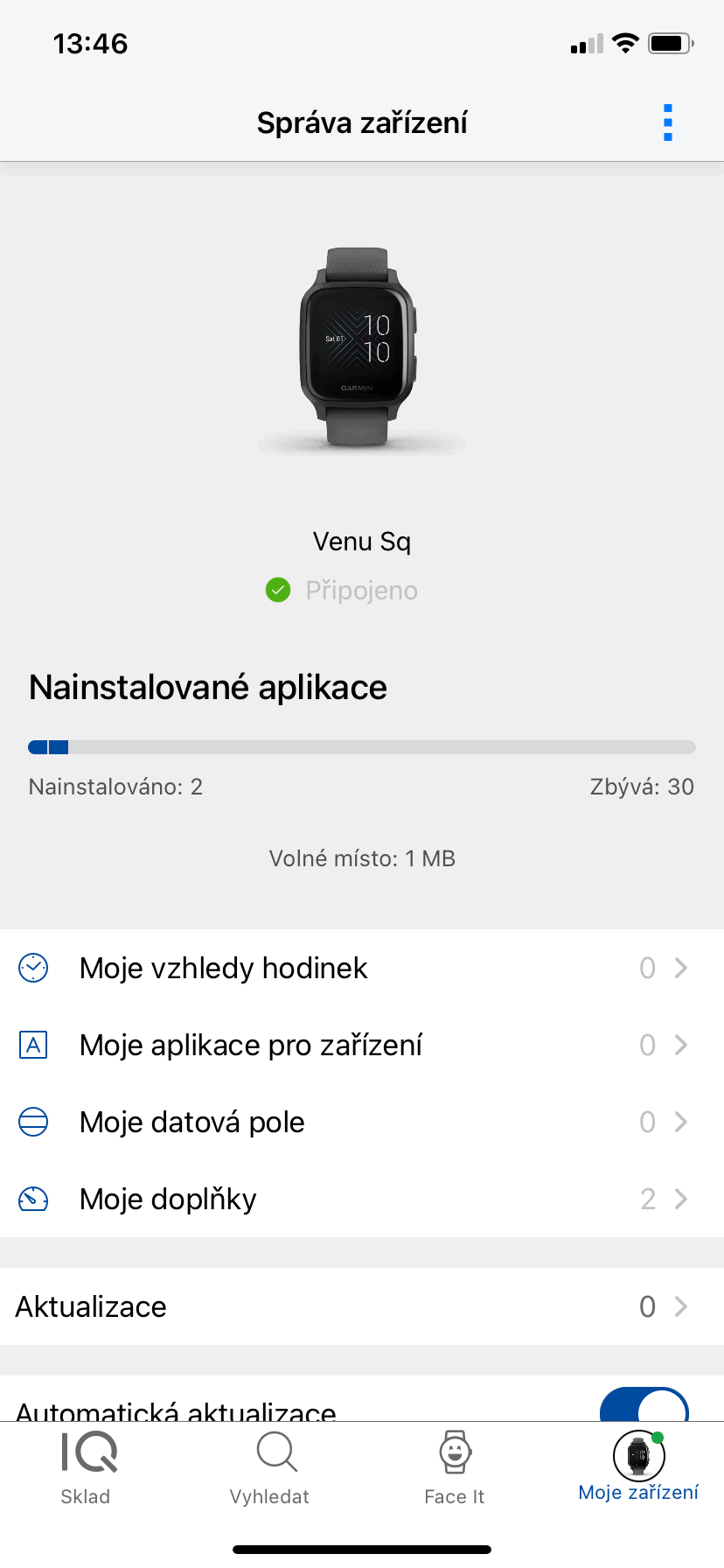This screenshot has height=1568, width=724.
Task: Switch to the Face It tab
Action: click(455, 1468)
